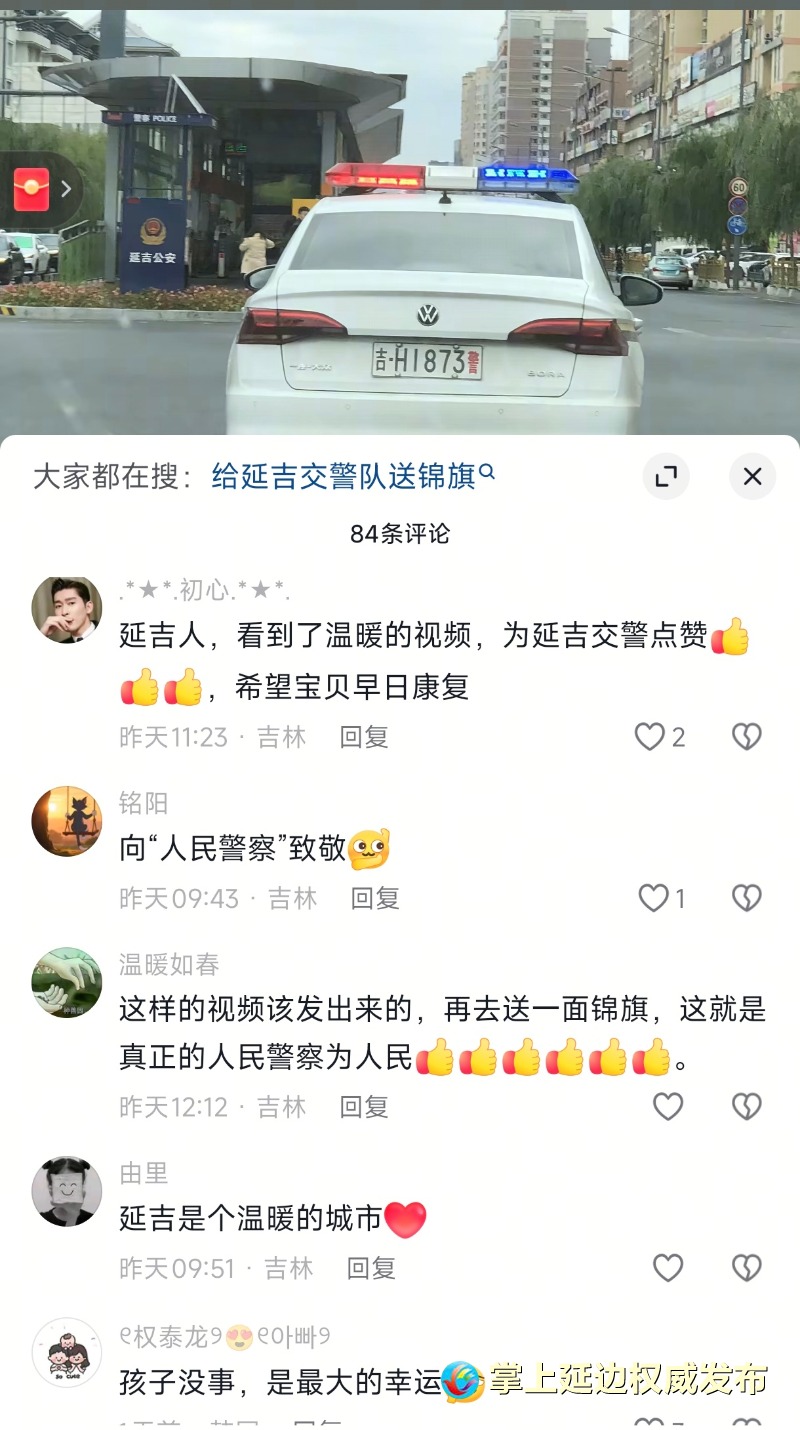The height and width of the screenshot is (1430, 800).
Task: Like the comment by .*★*.初心.*★*.
Action: [x=650, y=737]
